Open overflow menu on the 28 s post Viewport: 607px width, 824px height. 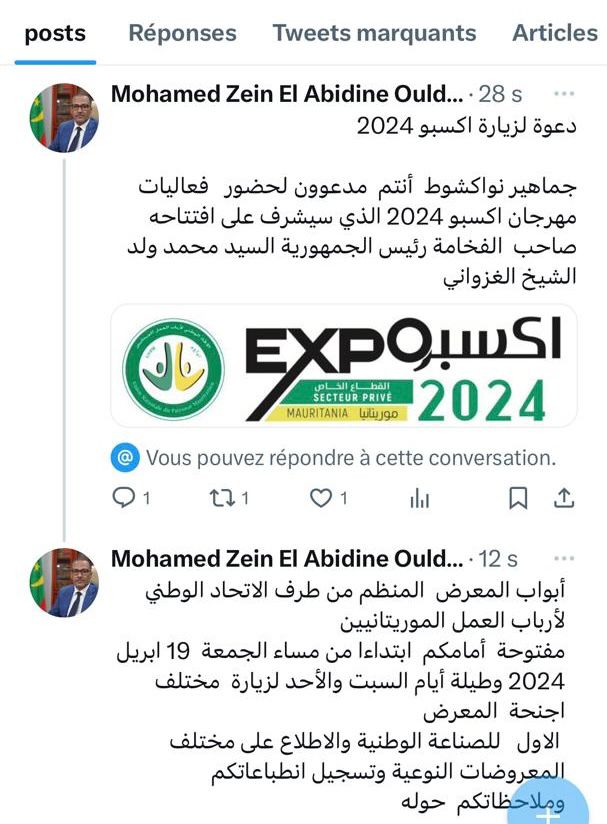coord(563,95)
